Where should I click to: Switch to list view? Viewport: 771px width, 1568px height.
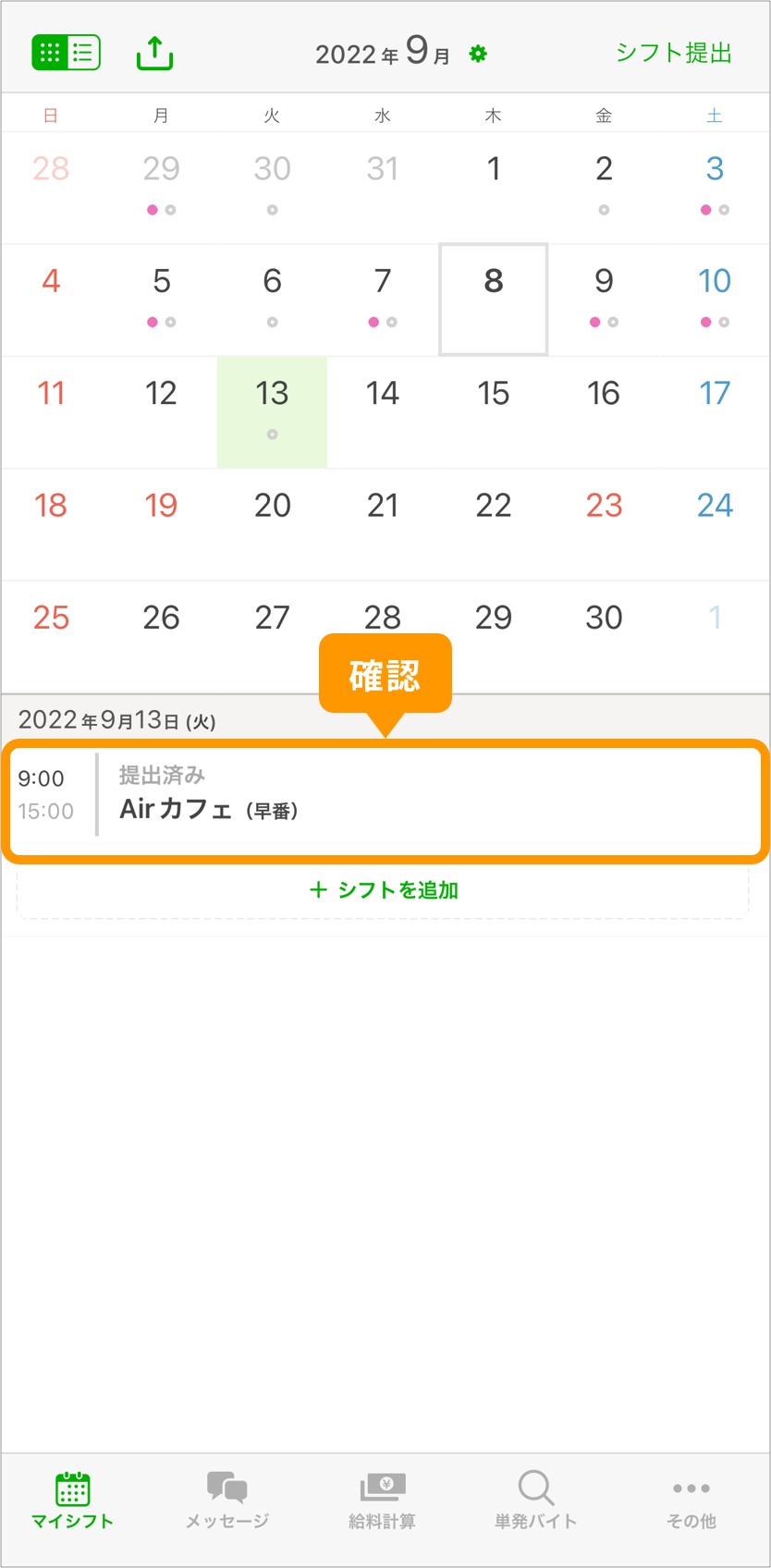tap(83, 54)
